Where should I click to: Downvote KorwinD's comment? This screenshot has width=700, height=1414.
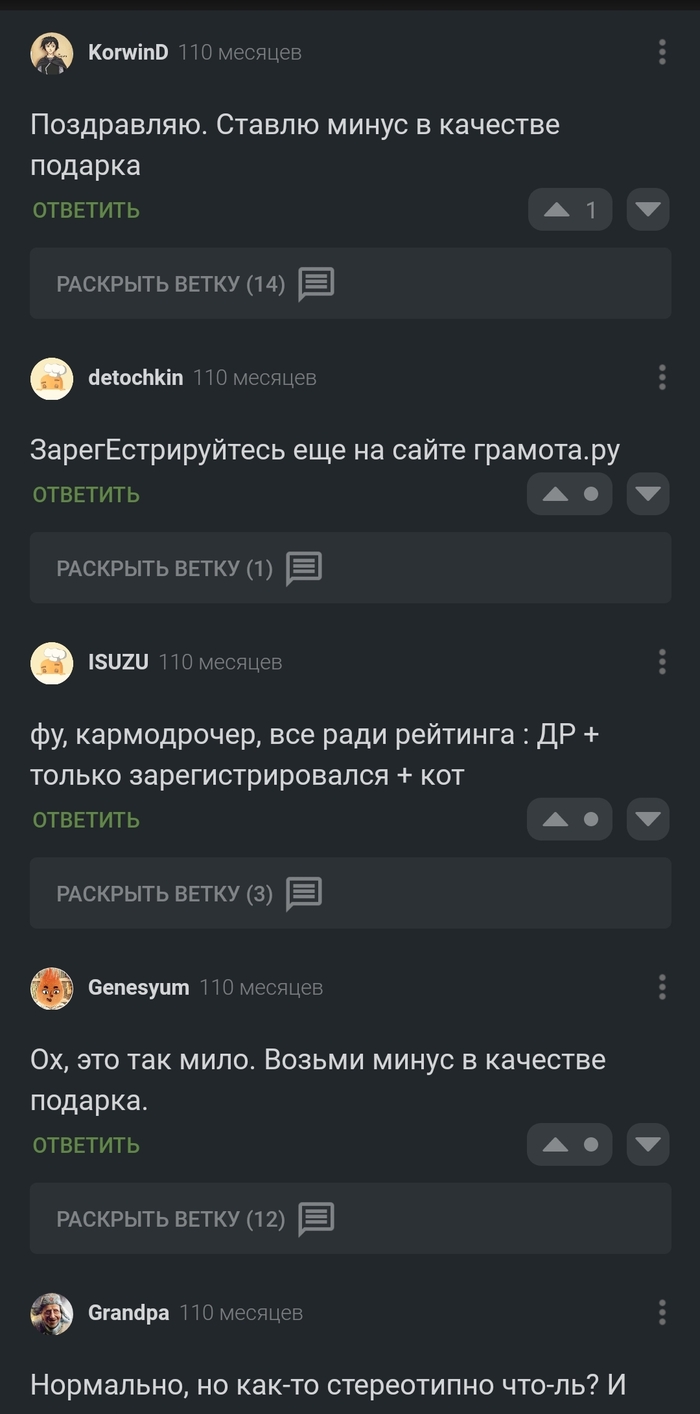click(648, 210)
